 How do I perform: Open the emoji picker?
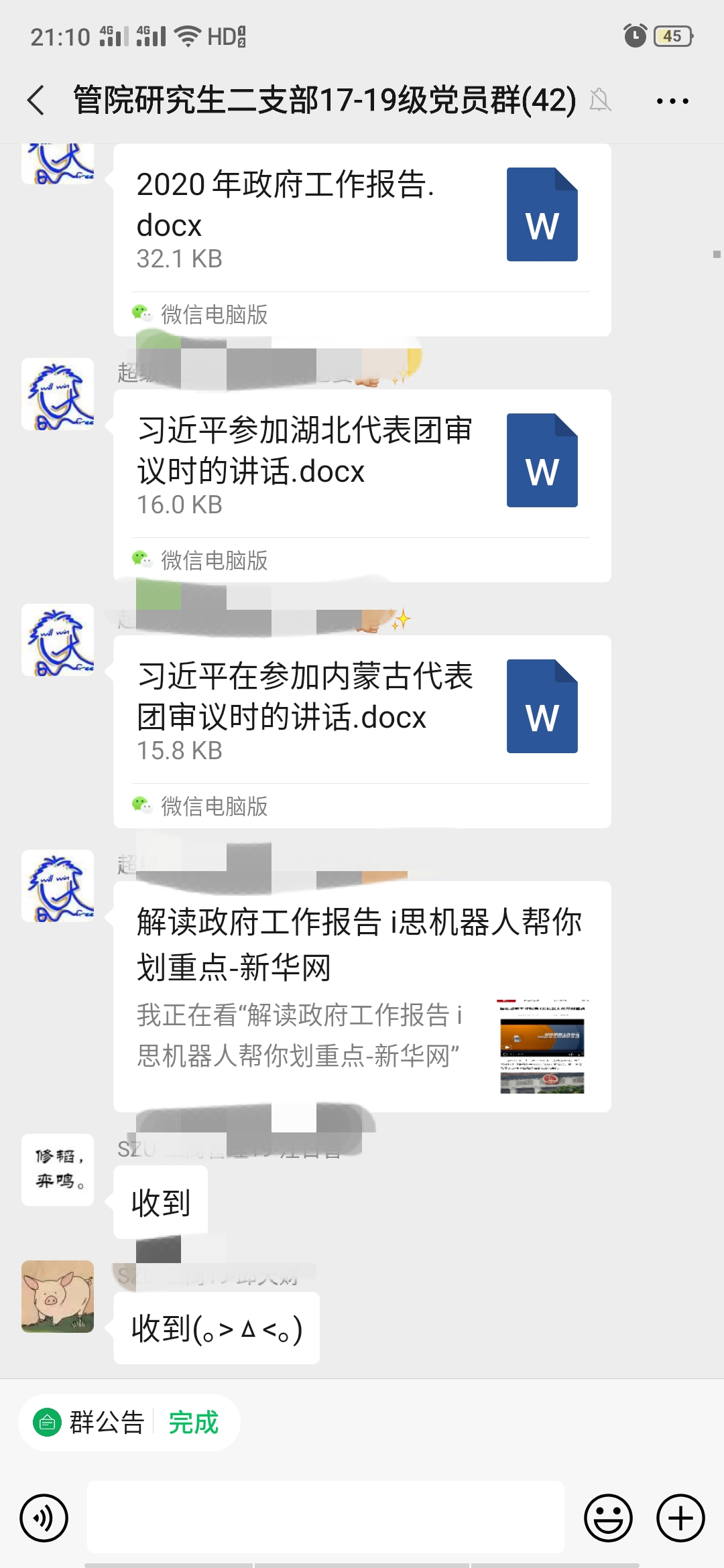tap(608, 1518)
